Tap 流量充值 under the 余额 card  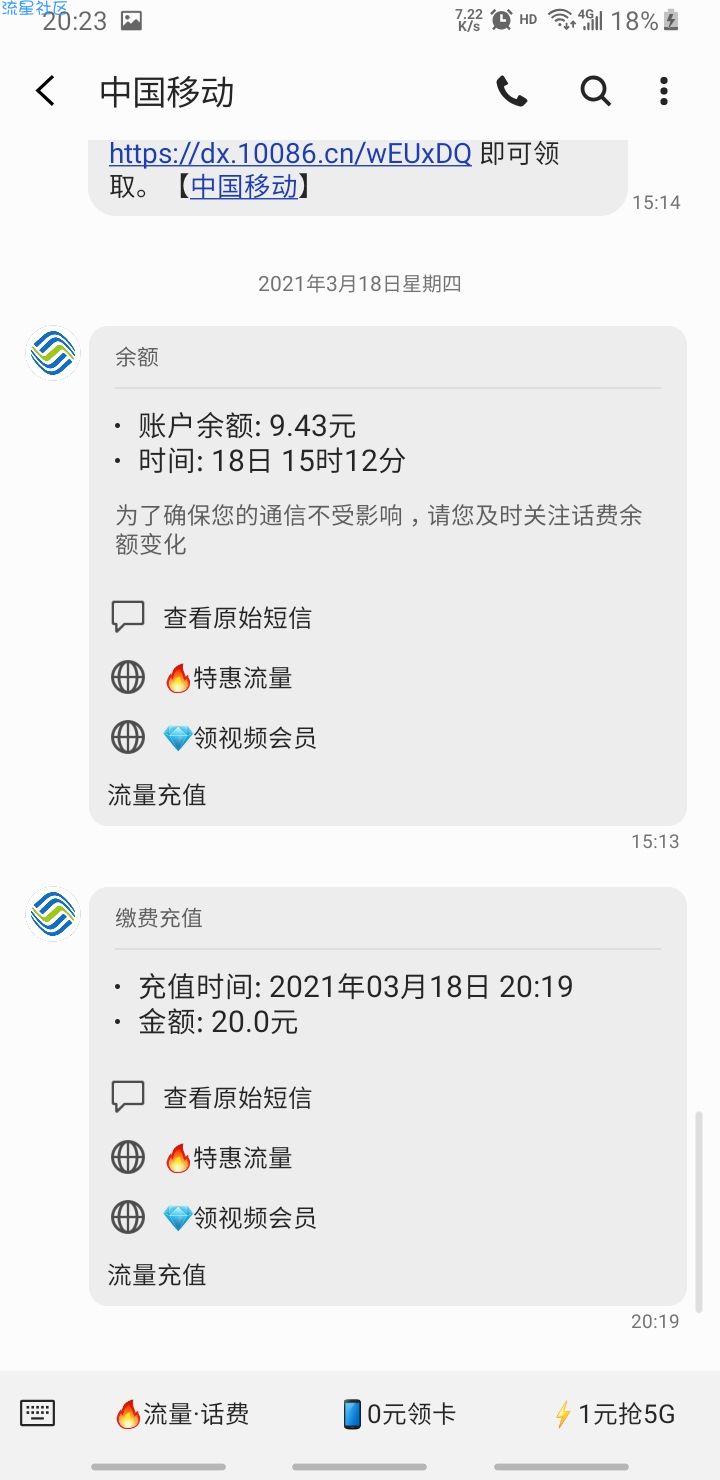pos(157,795)
